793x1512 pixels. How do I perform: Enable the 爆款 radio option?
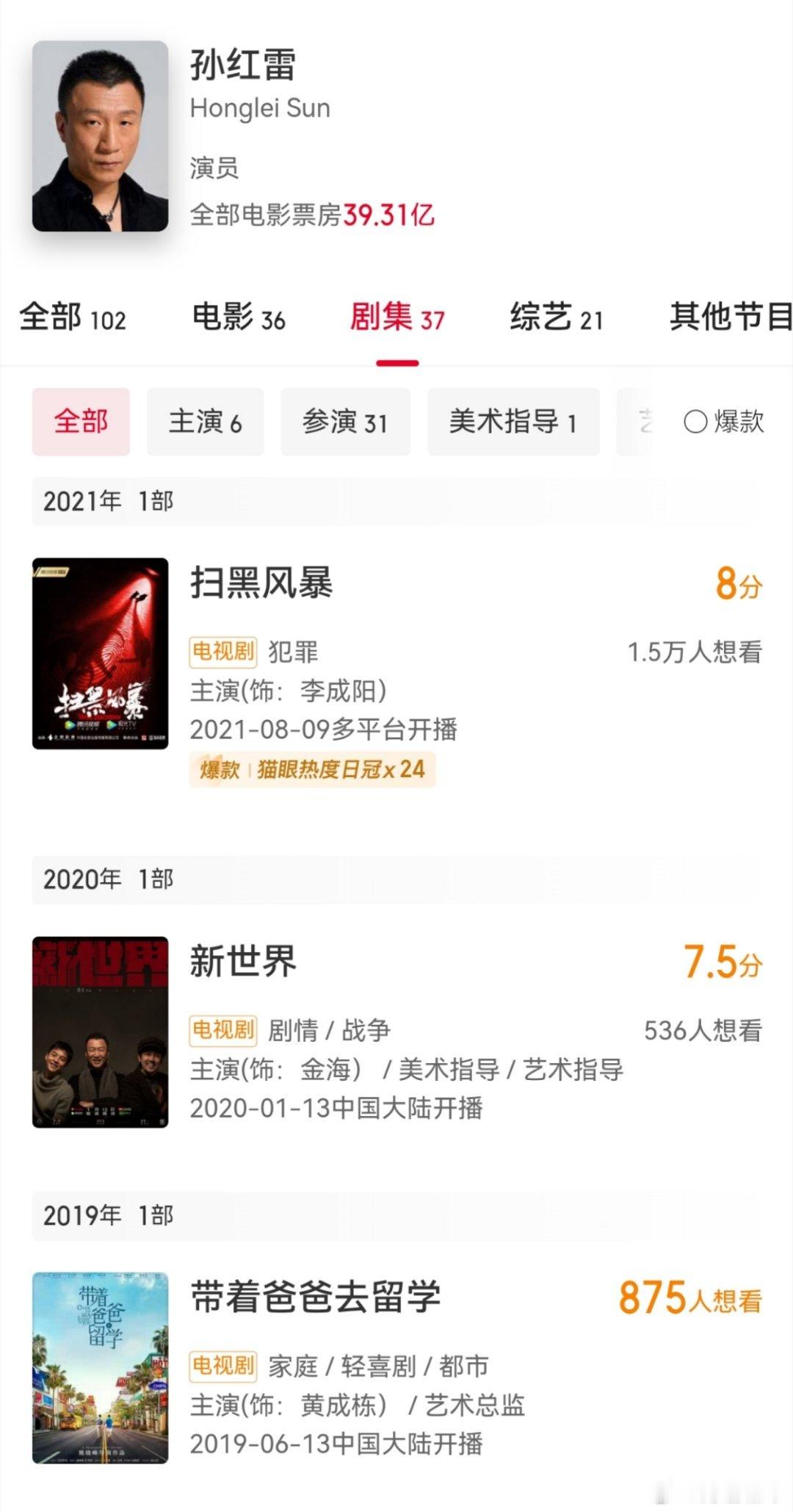(724, 422)
